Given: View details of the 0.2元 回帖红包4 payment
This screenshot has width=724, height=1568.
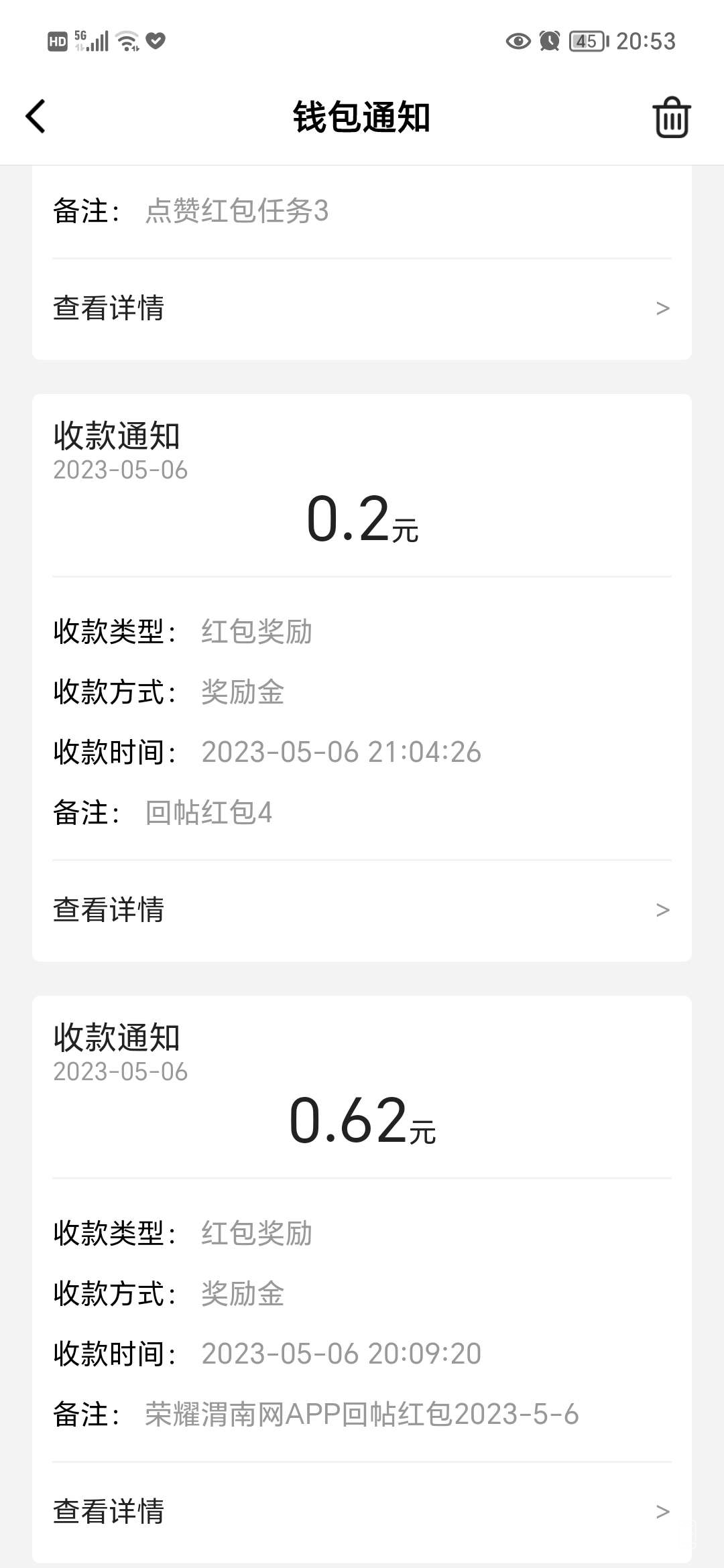Looking at the screenshot, I should point(362,910).
